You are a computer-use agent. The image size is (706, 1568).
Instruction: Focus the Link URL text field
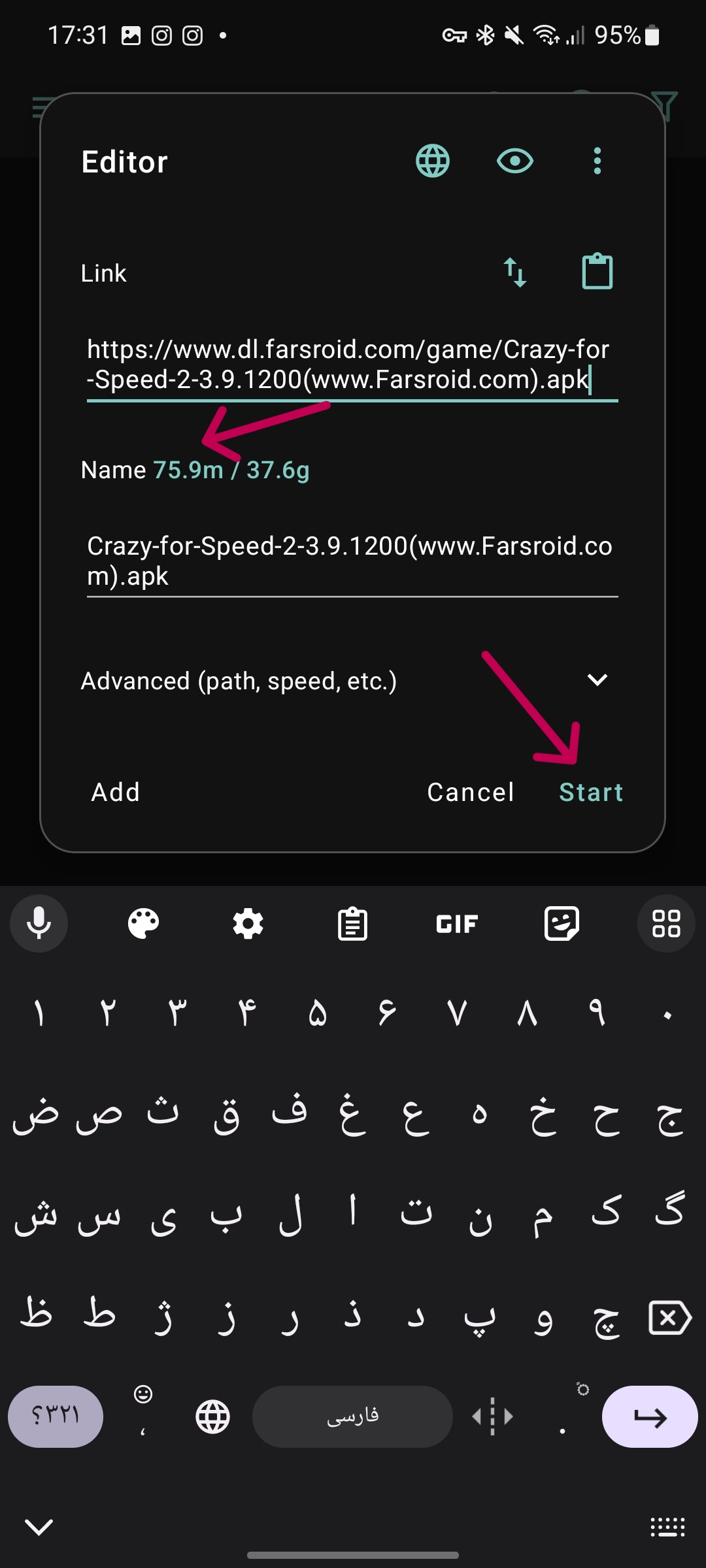pyautogui.click(x=352, y=365)
